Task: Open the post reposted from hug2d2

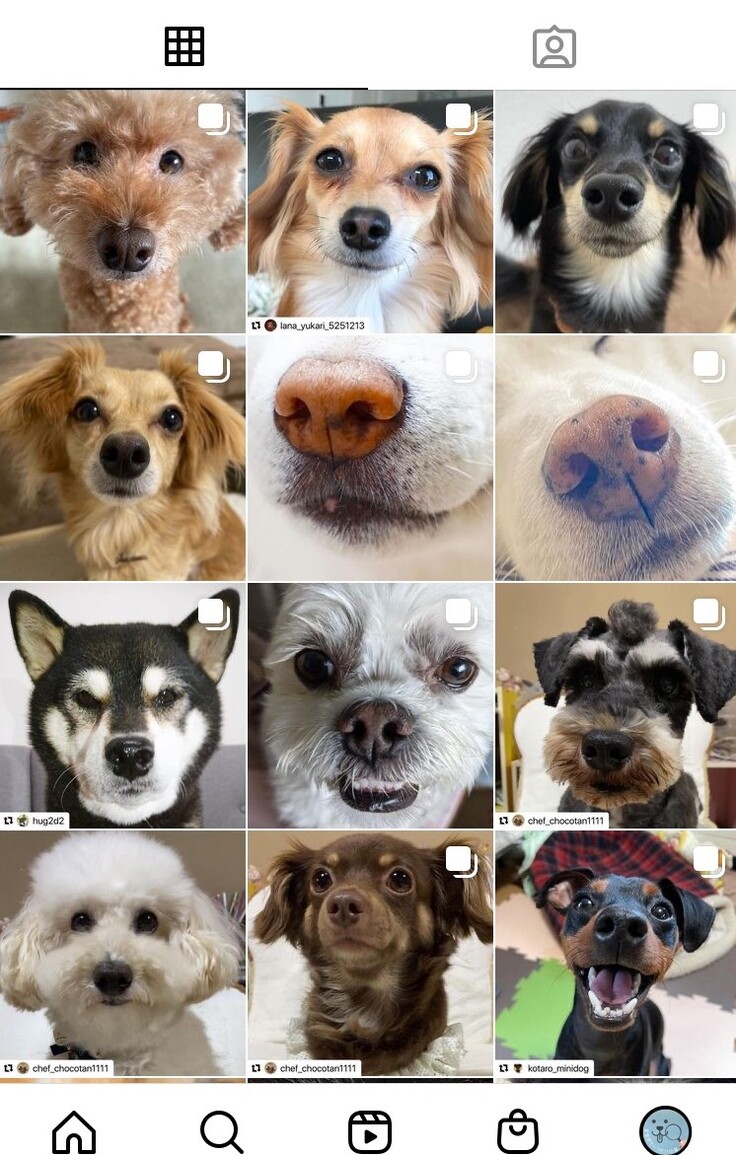Action: click(122, 705)
